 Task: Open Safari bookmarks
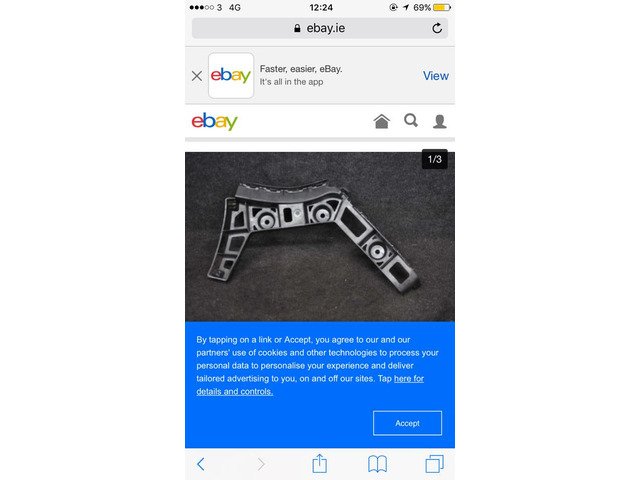[377, 463]
